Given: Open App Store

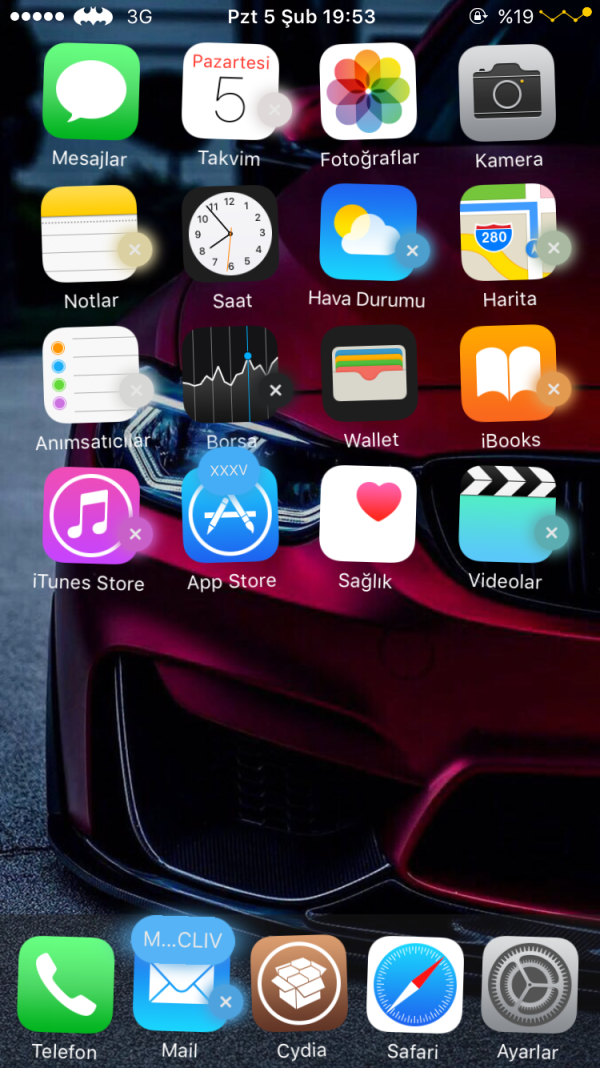Looking at the screenshot, I should (230, 516).
